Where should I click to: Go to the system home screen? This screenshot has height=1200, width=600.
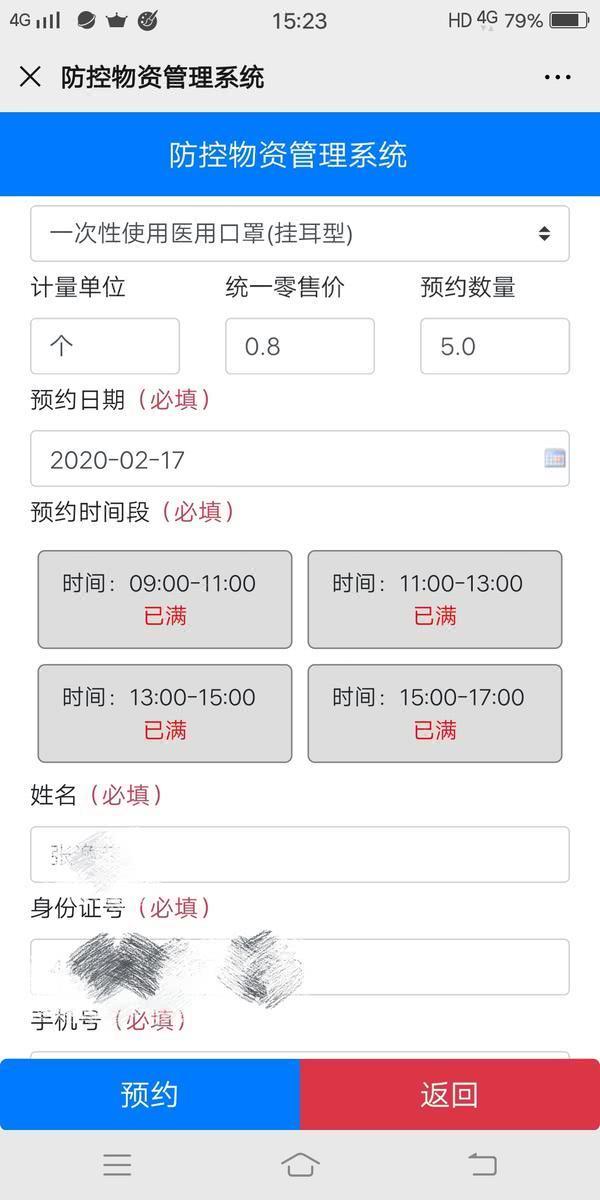coord(300,1164)
